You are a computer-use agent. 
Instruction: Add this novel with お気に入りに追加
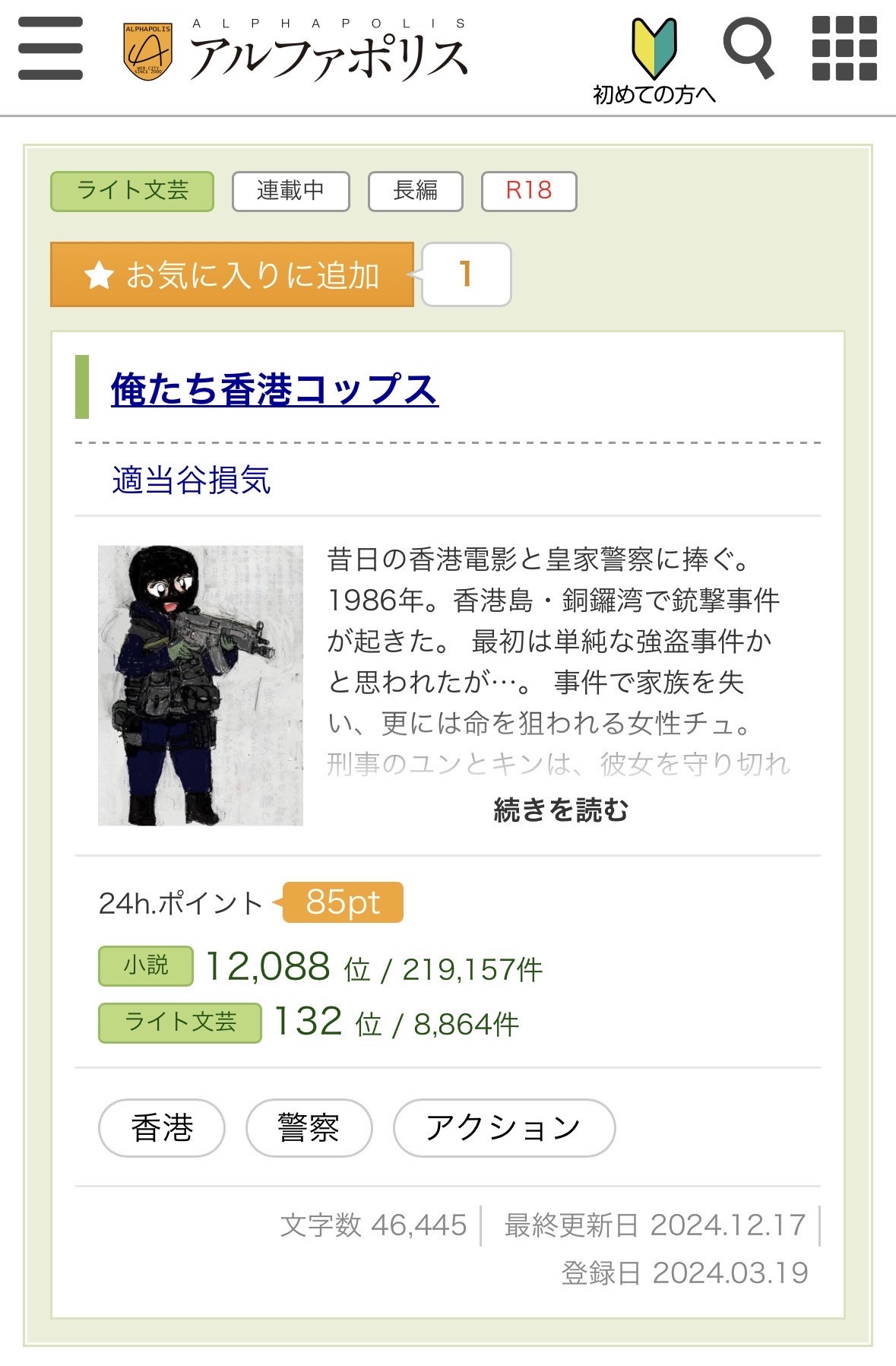[232, 274]
